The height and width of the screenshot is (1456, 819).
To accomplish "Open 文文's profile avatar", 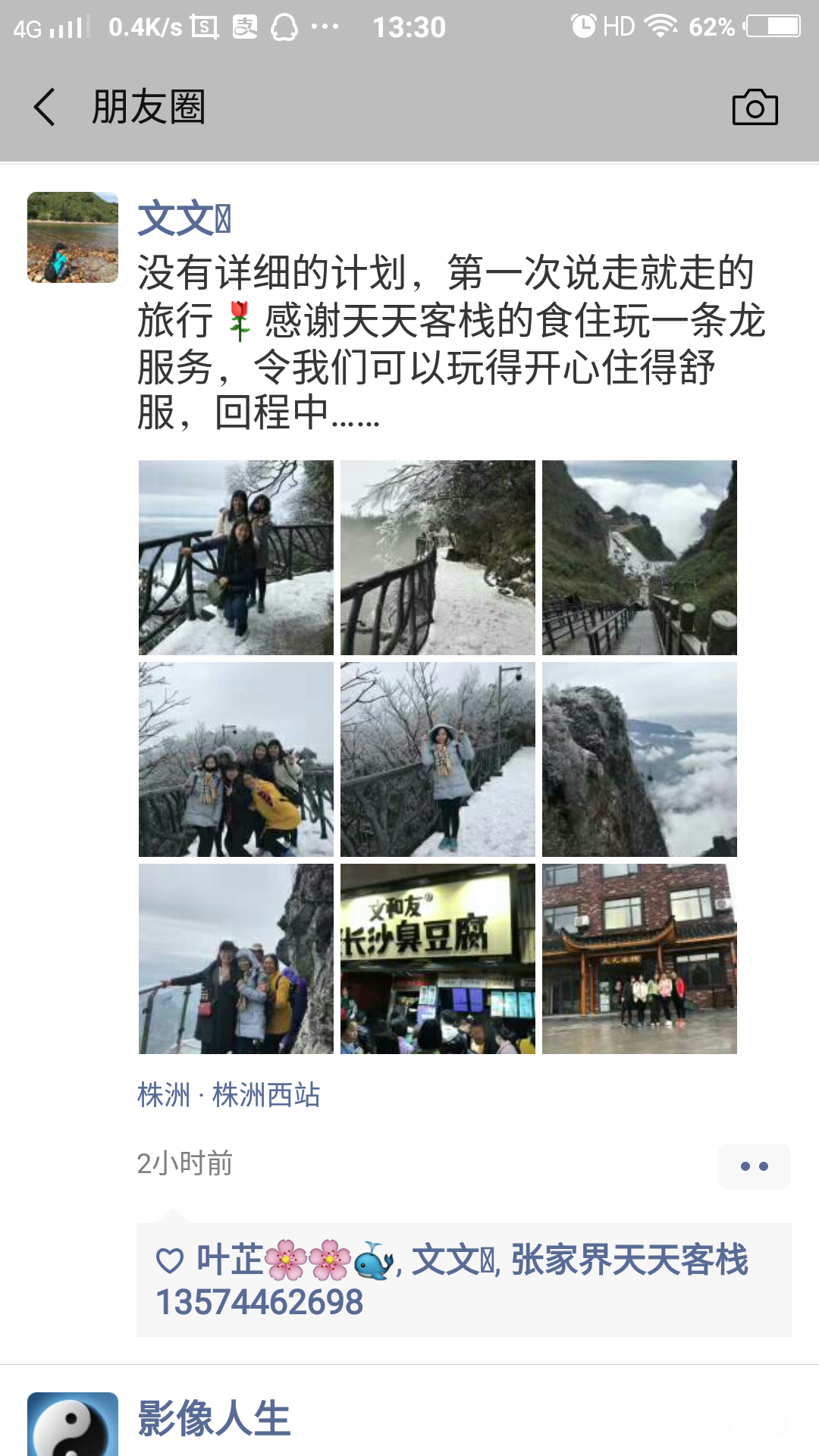I will click(x=73, y=237).
